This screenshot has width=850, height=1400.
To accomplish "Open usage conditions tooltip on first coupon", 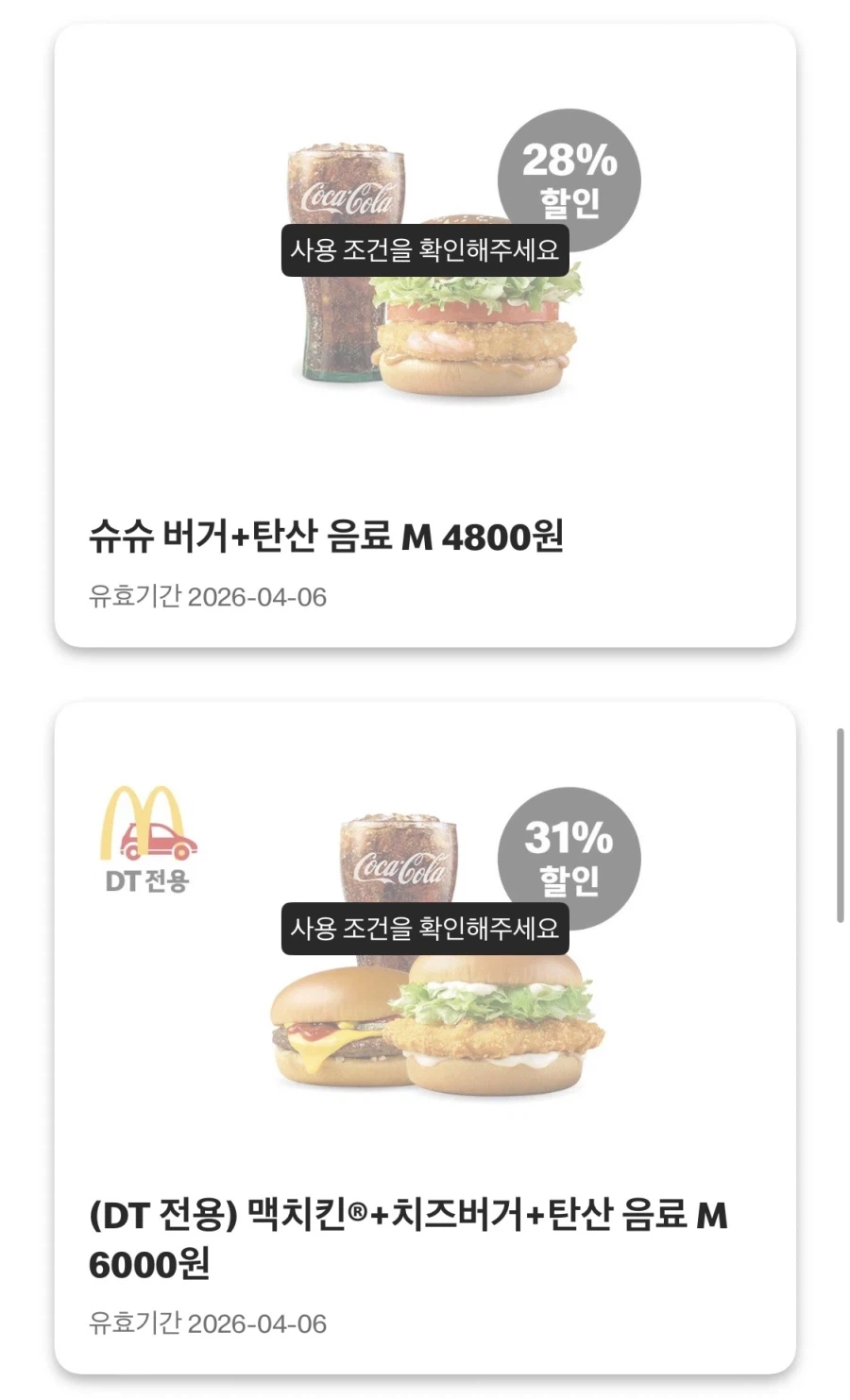I will point(426,252).
